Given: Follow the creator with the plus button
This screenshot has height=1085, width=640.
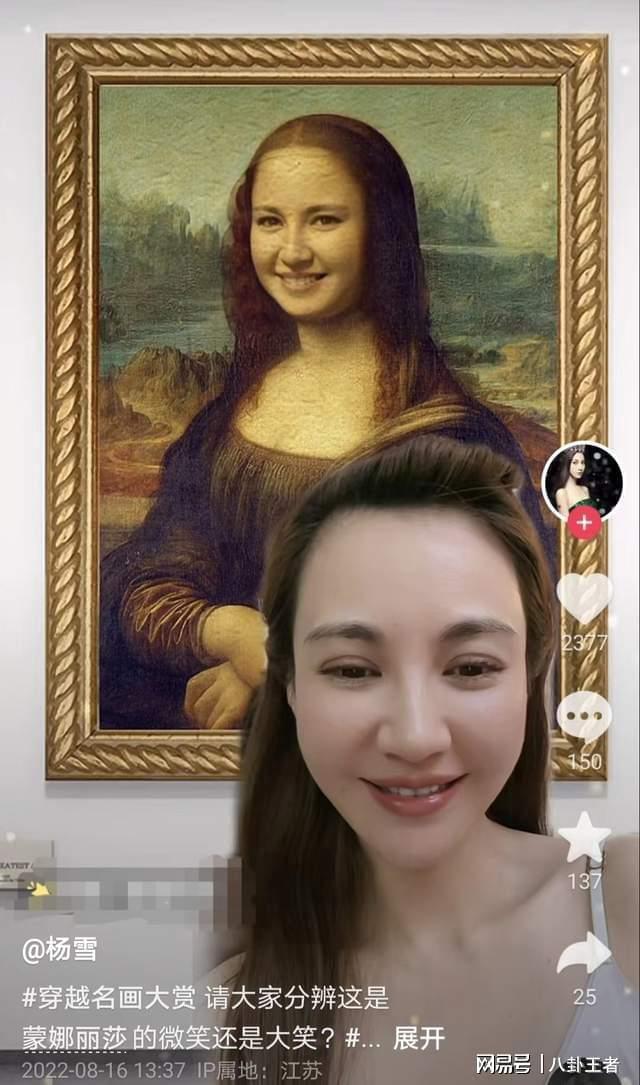Looking at the screenshot, I should tap(584, 522).
